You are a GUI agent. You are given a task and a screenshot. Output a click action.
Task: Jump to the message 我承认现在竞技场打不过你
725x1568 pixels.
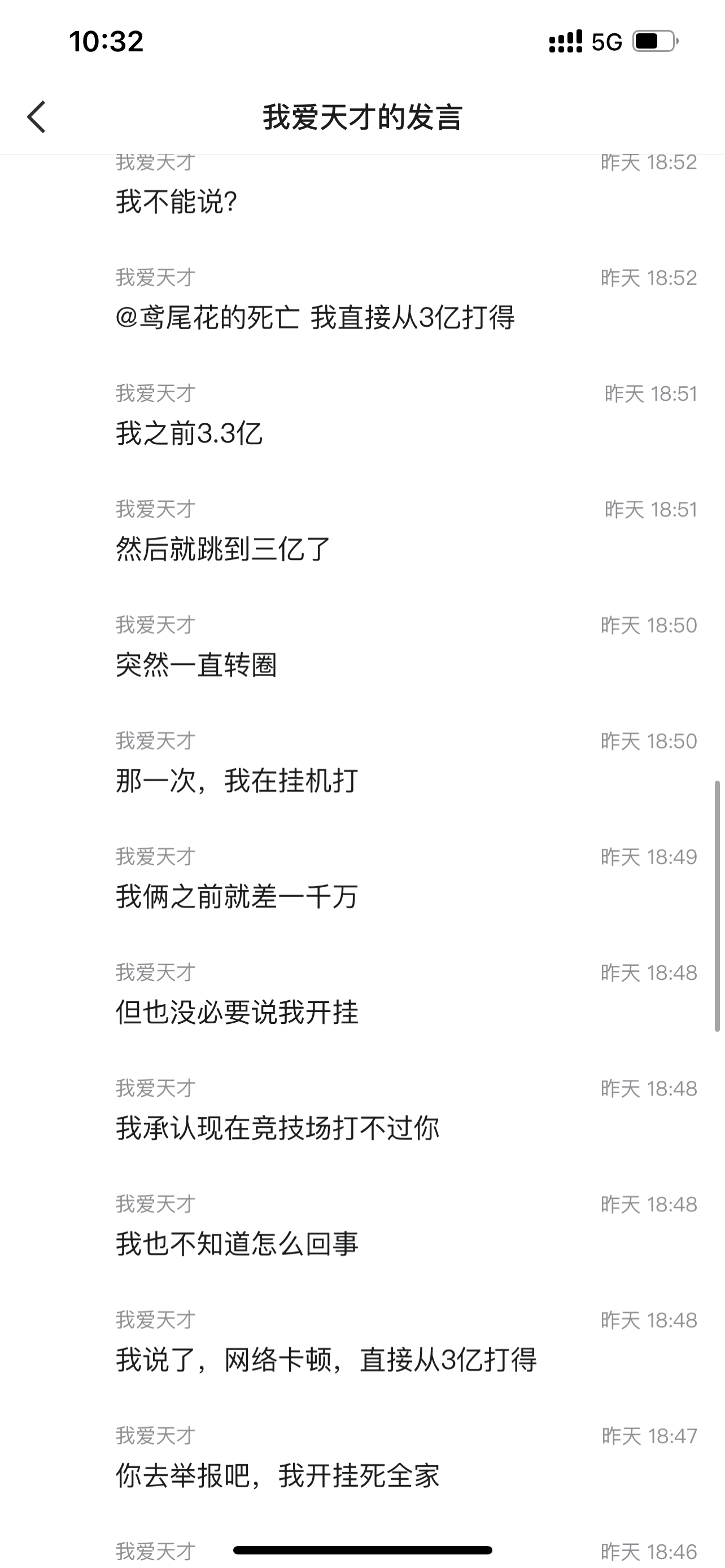click(278, 1128)
